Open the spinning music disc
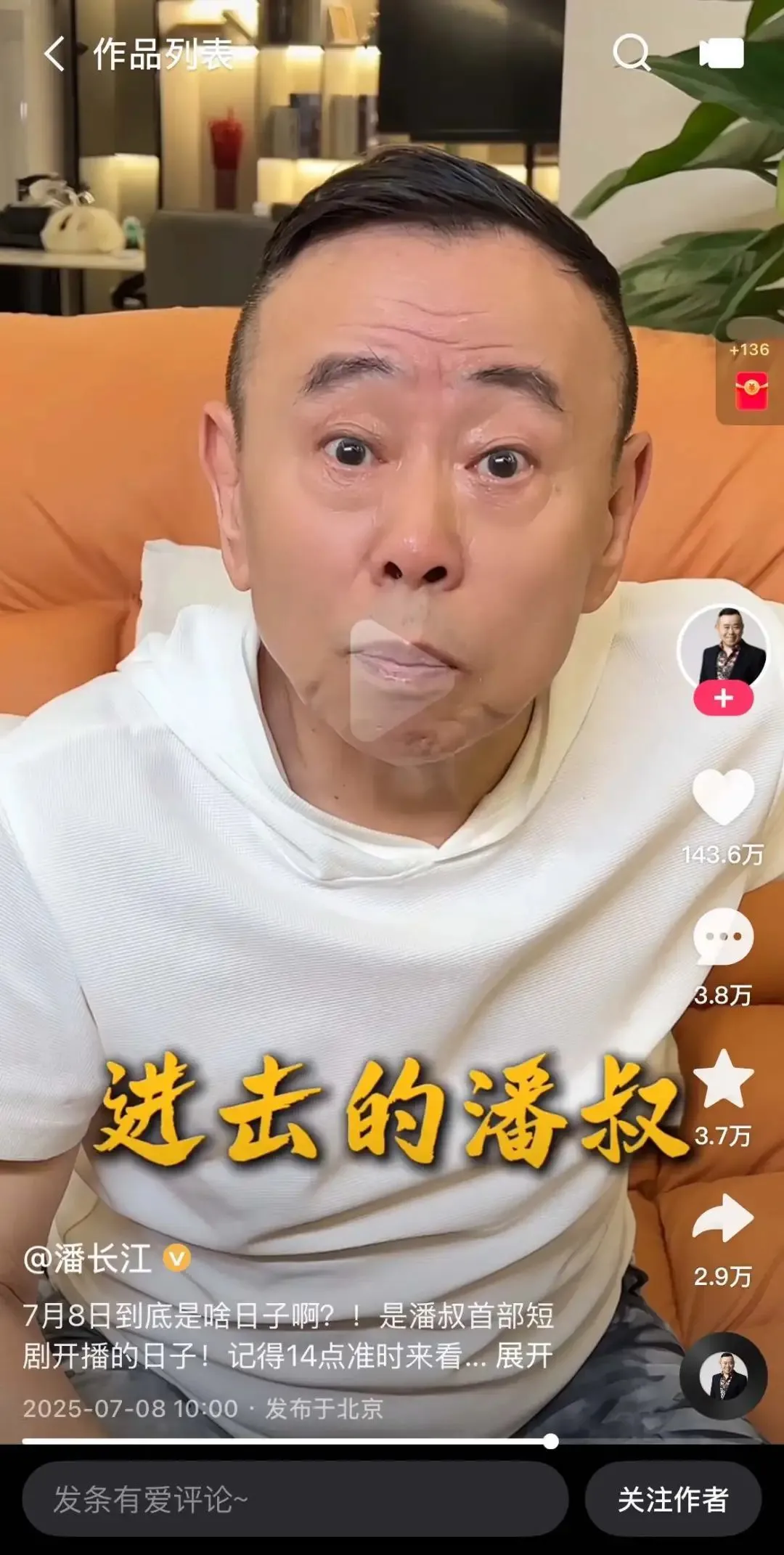This screenshot has width=784, height=1555. (x=723, y=1376)
